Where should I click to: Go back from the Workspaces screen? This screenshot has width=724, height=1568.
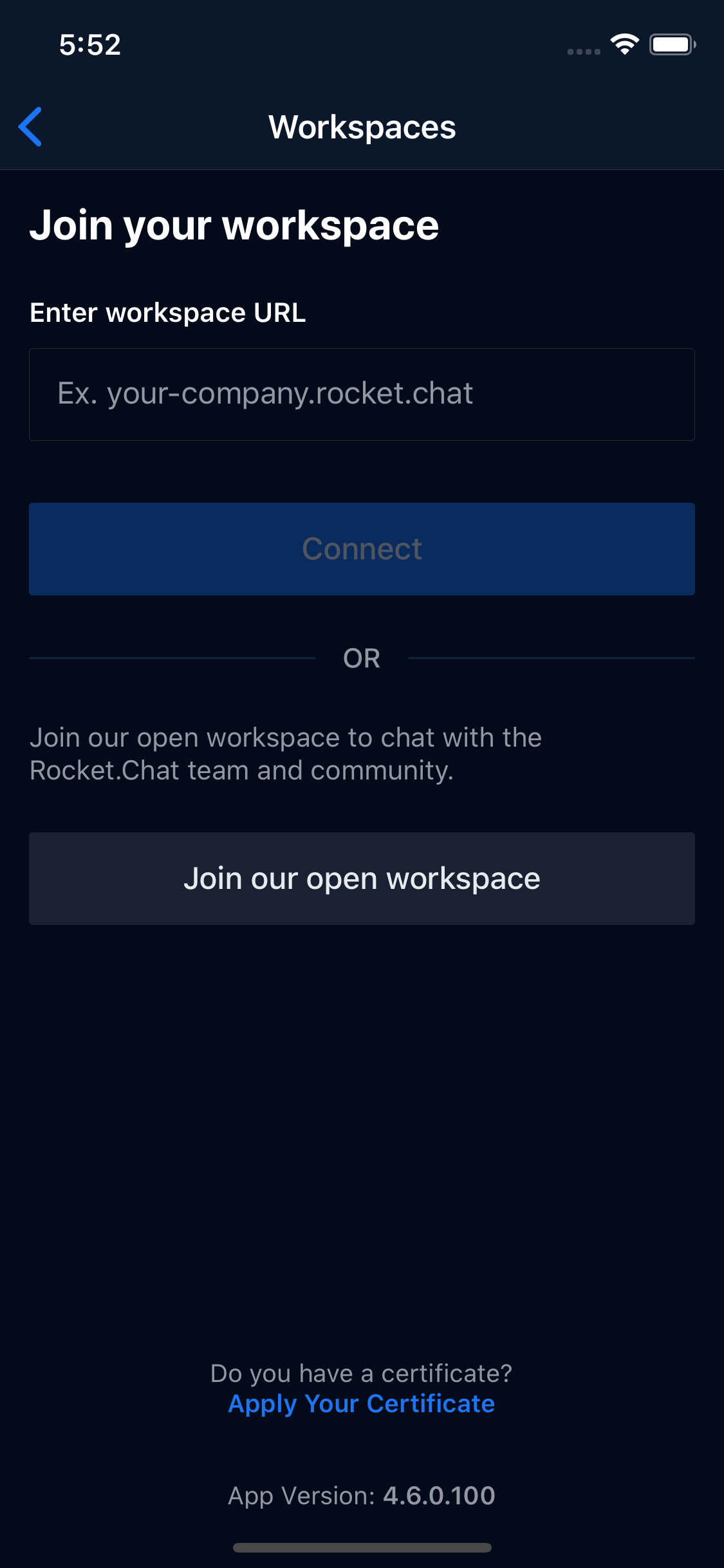[x=30, y=127]
